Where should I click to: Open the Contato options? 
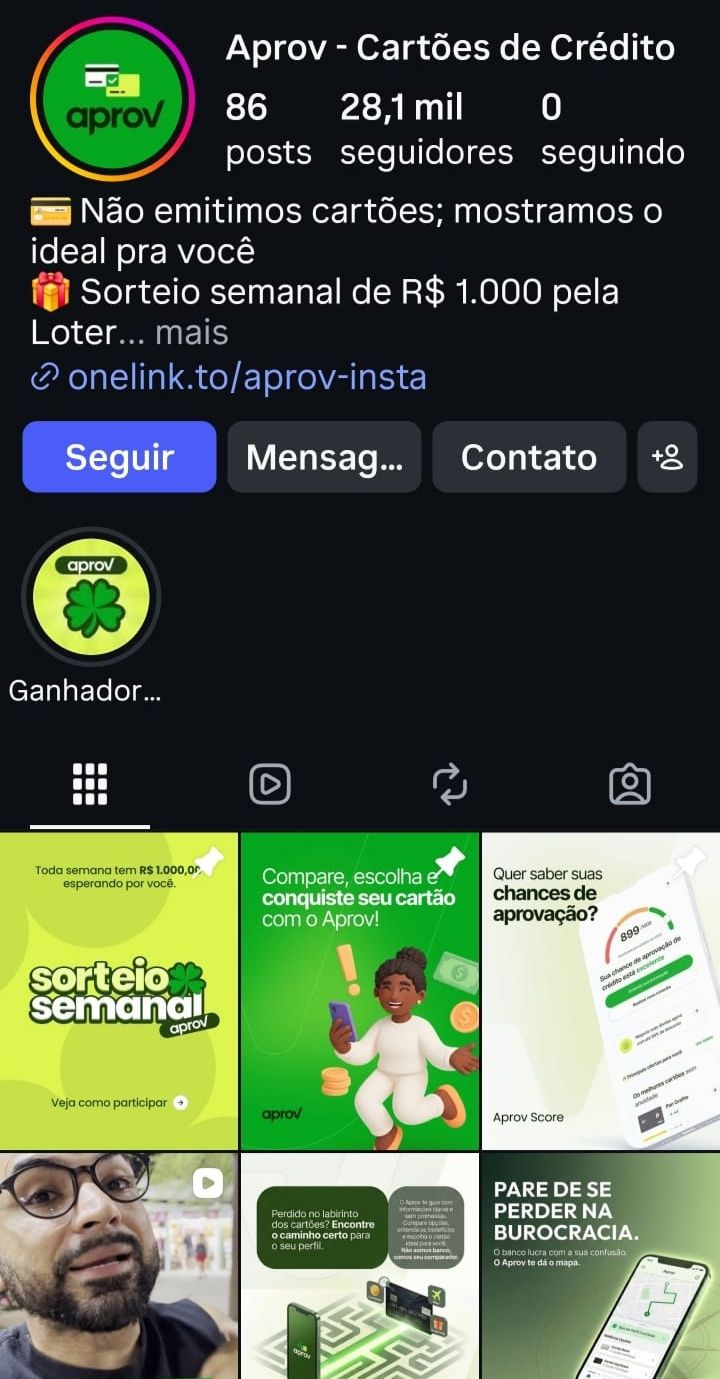pos(529,457)
